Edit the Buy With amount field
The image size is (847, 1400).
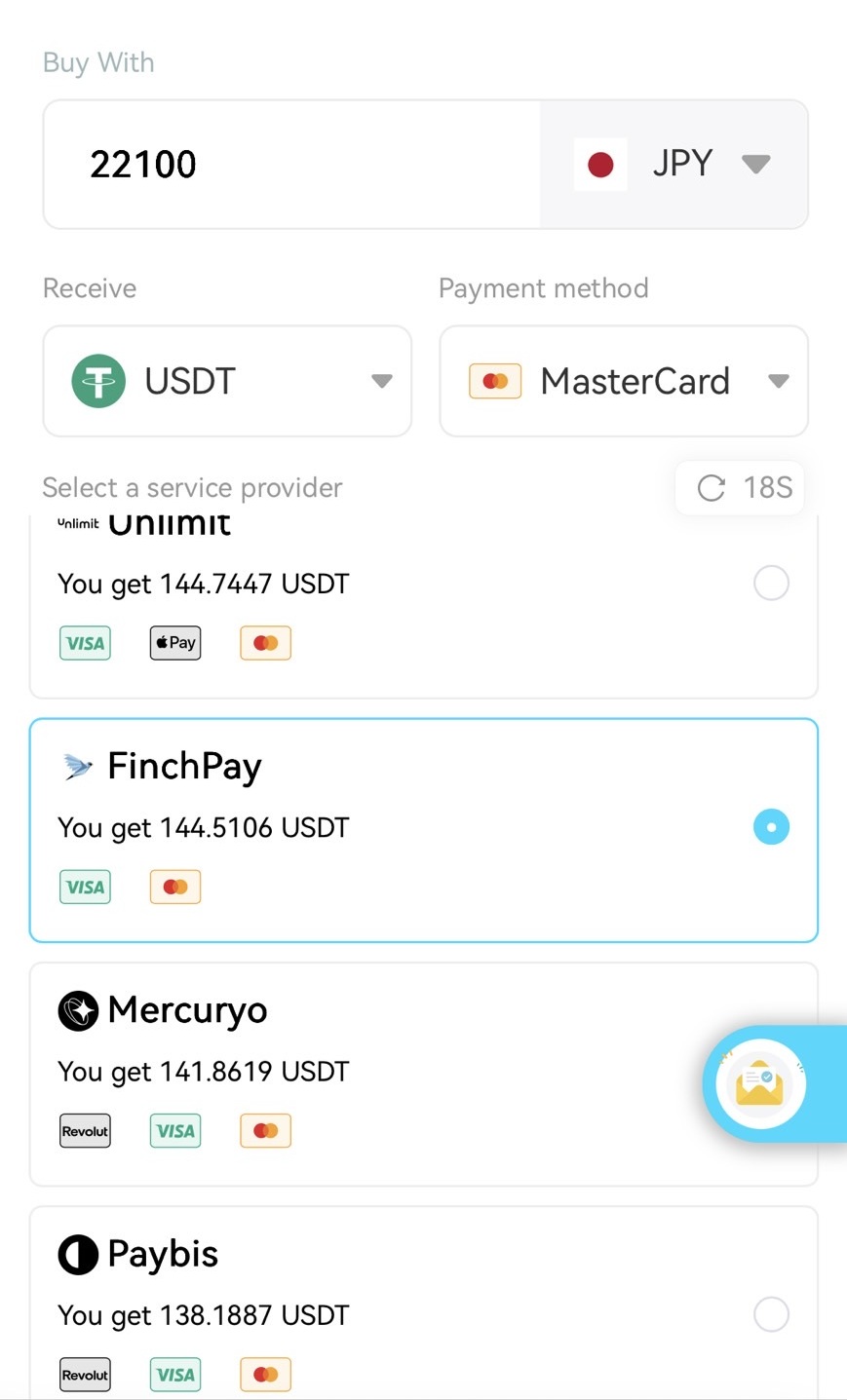click(x=292, y=165)
